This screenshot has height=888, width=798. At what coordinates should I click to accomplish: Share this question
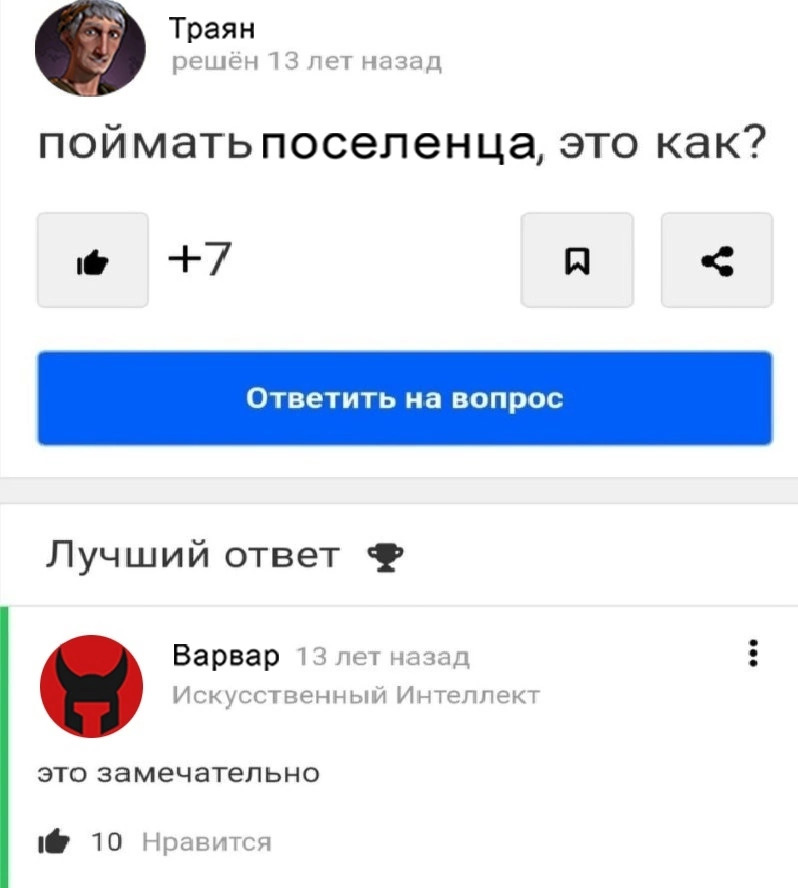(x=716, y=260)
